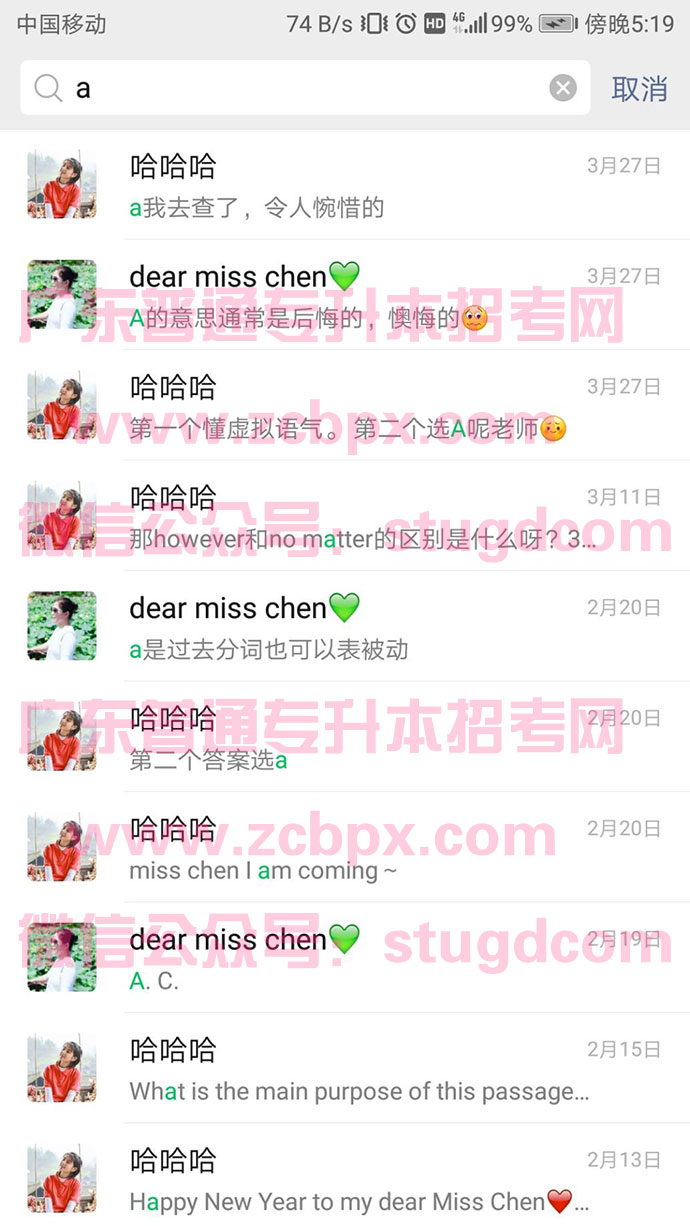Clear the search text with the X icon

click(x=563, y=88)
